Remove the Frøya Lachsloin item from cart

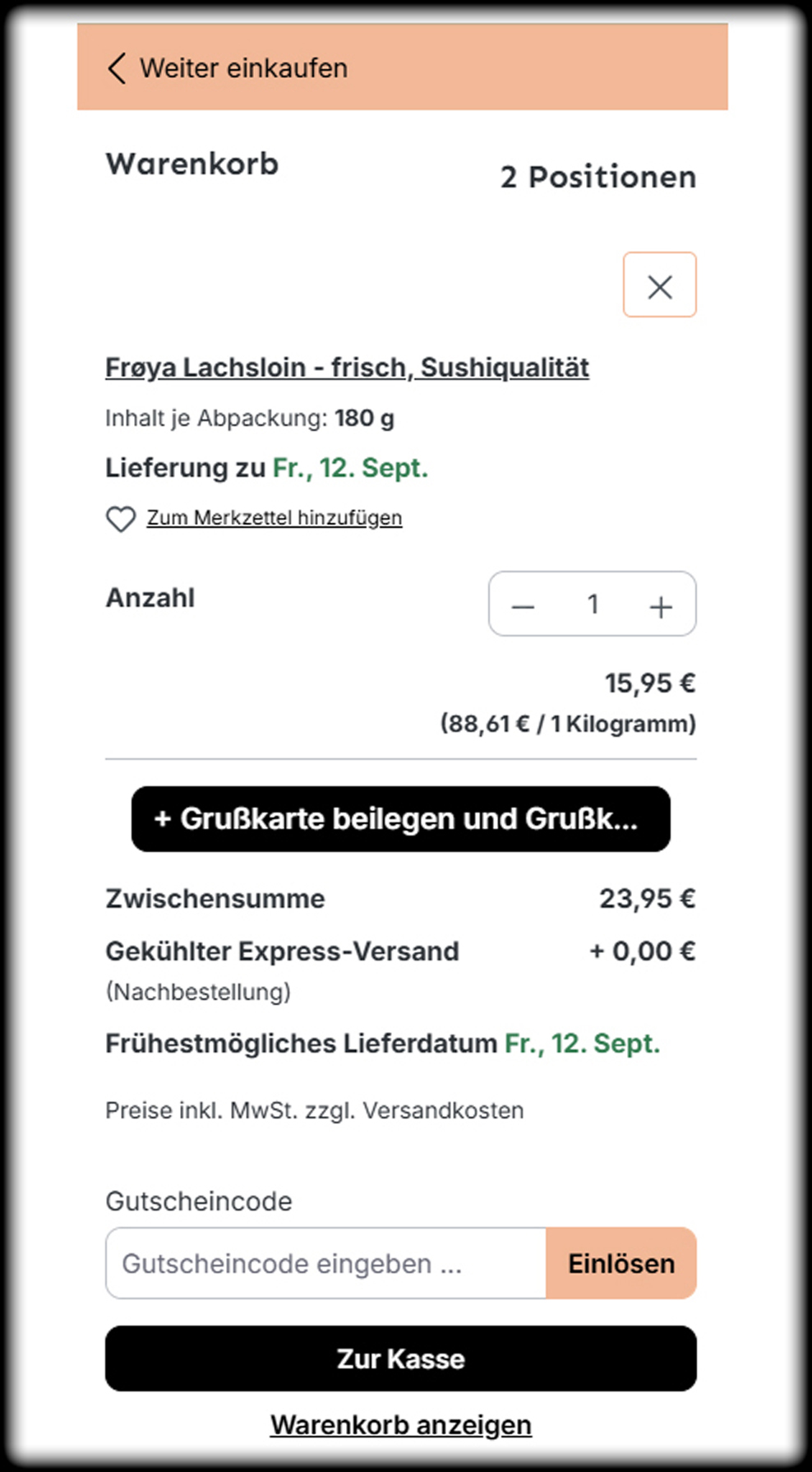pos(659,285)
